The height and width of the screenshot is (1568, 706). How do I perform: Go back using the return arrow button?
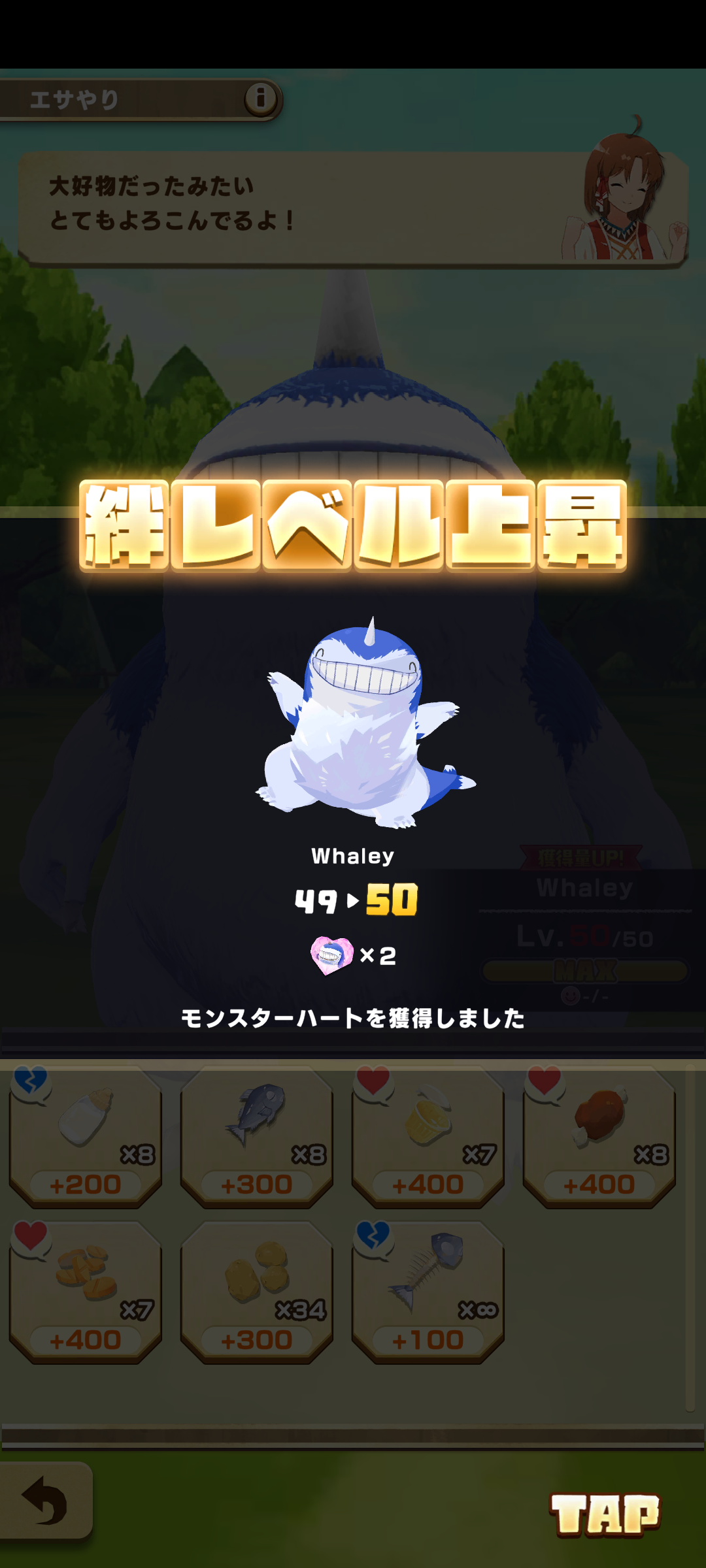pyautogui.click(x=44, y=1501)
